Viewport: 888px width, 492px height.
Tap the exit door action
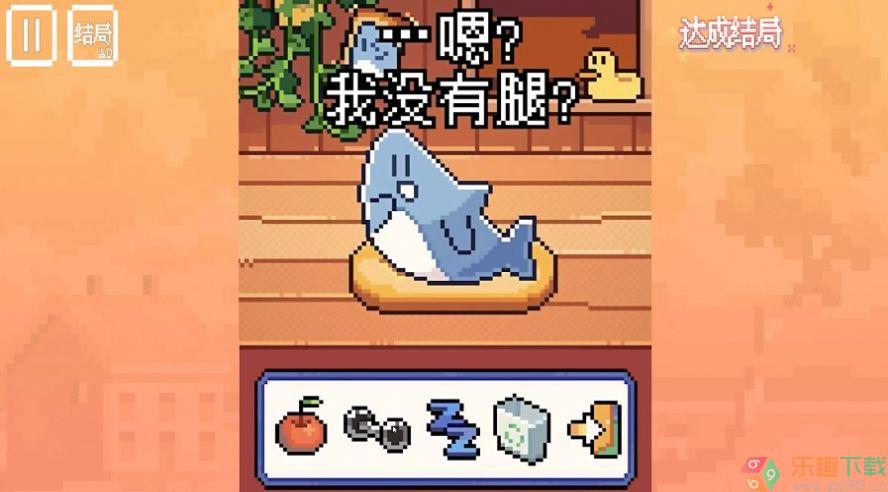coord(594,427)
